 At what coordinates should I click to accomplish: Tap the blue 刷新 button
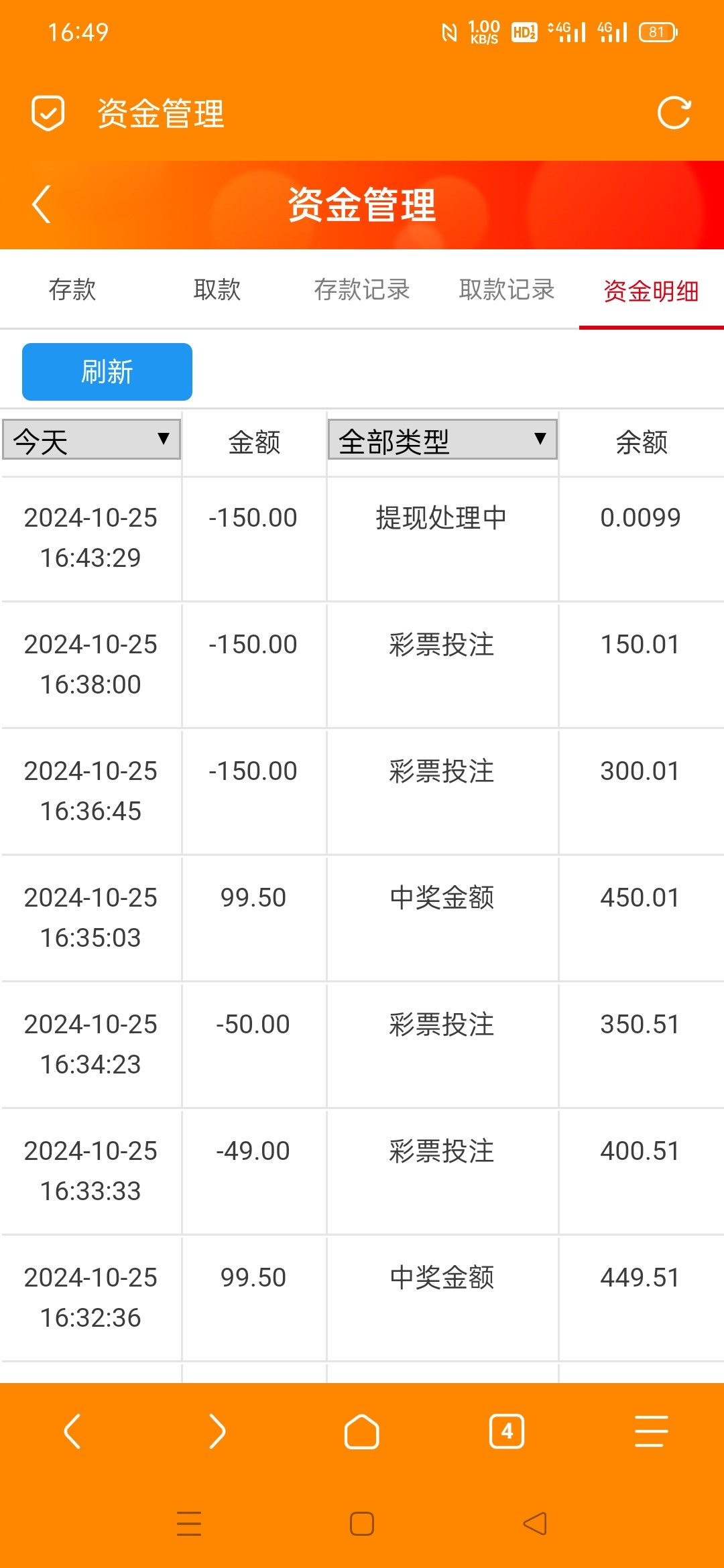pos(107,372)
